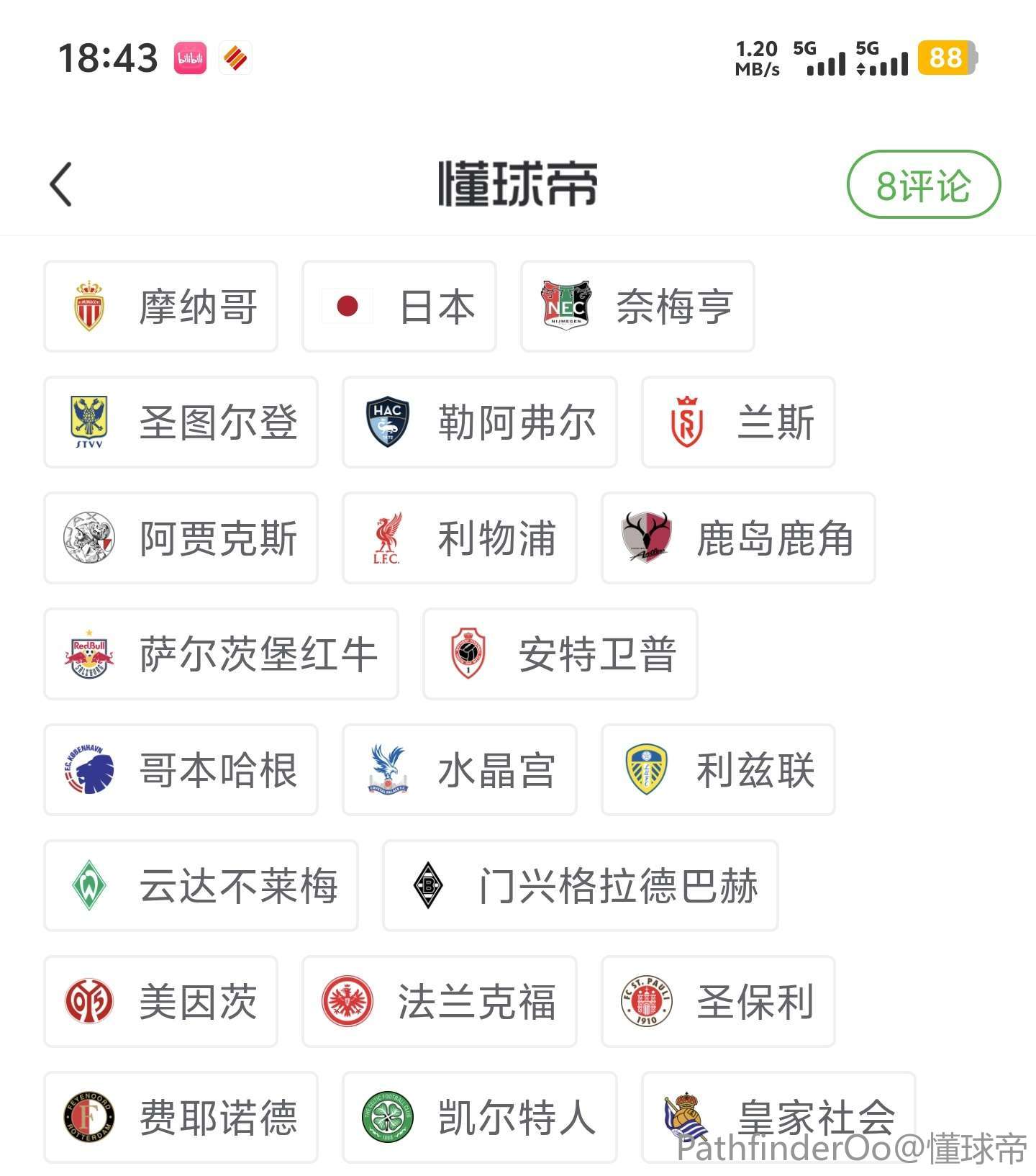Select the 法兰克福 team chip

439,1002
